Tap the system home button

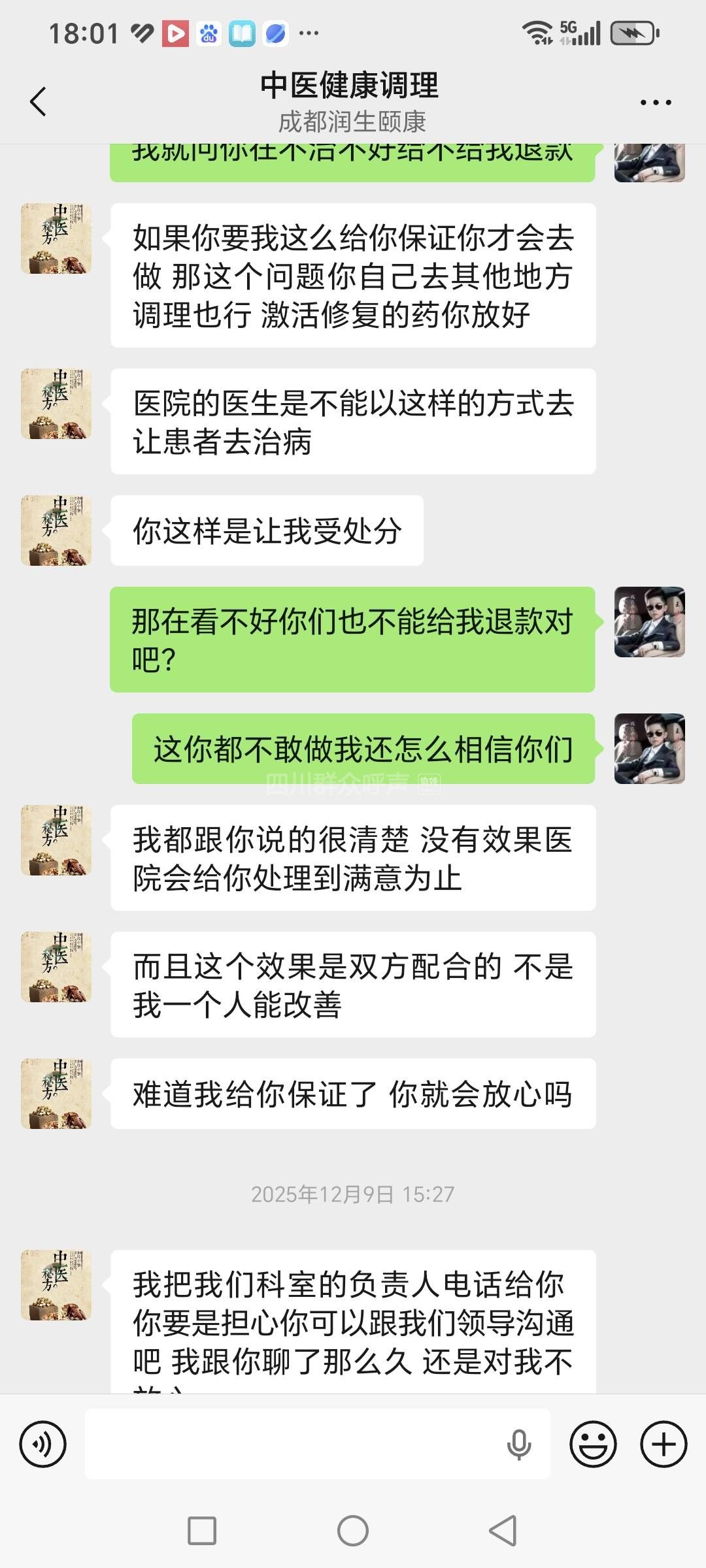coord(353,1530)
